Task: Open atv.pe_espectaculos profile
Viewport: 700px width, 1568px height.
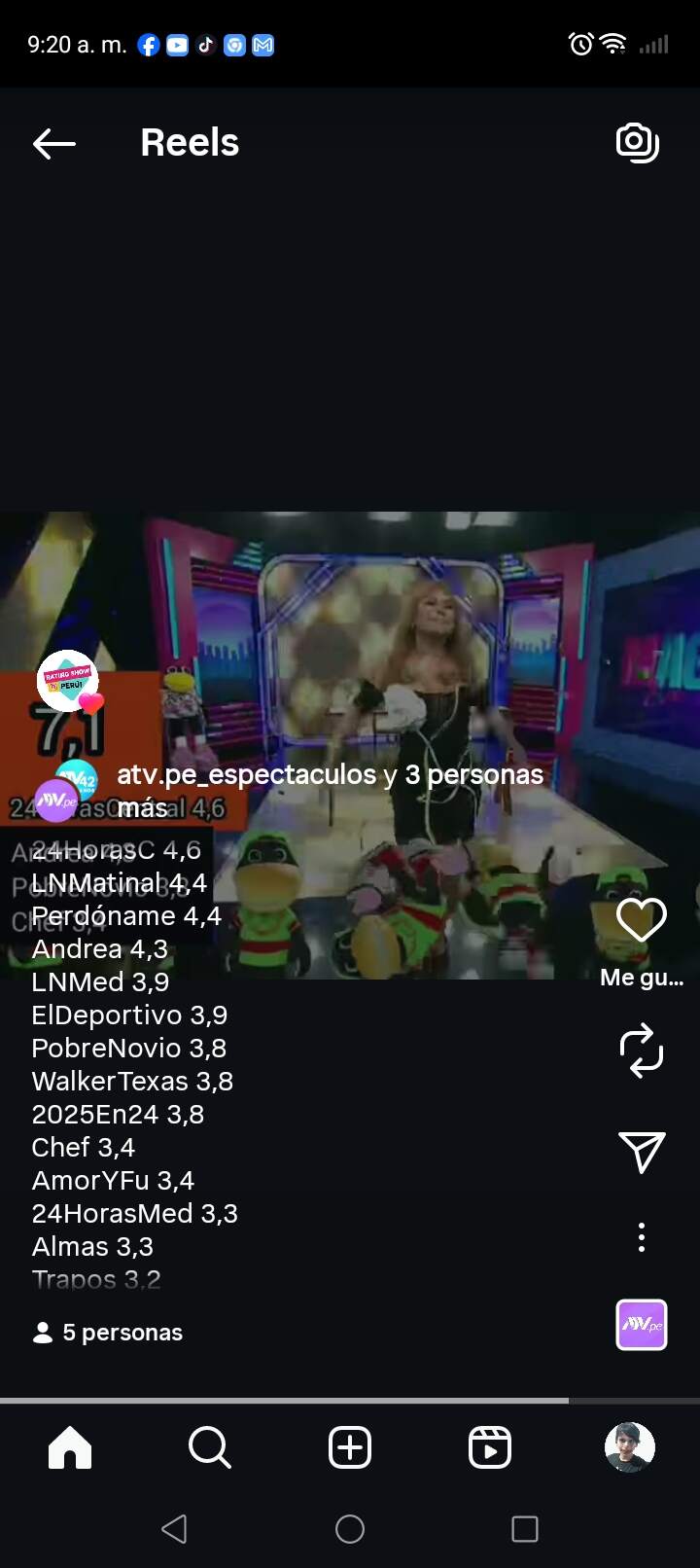Action: (246, 774)
